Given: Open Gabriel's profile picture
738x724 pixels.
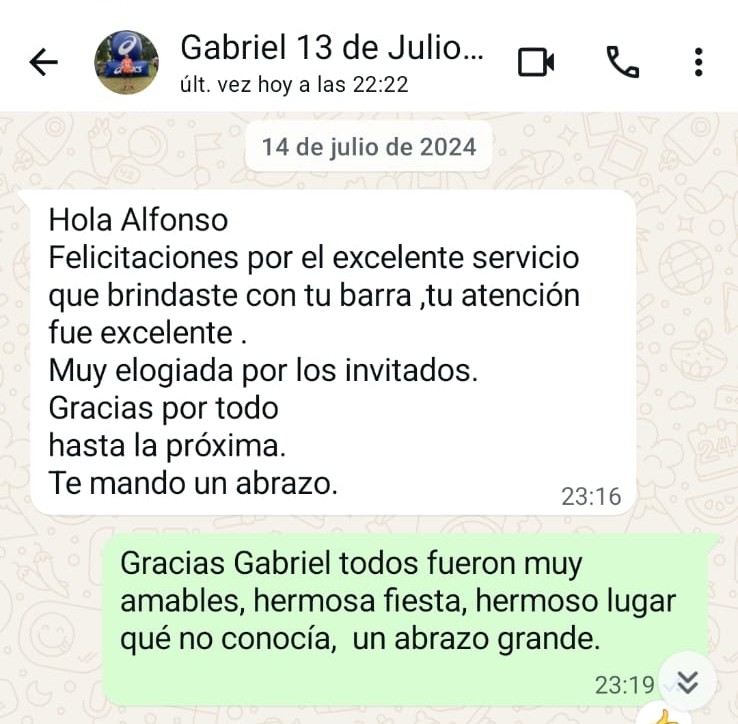Looking at the screenshot, I should click(x=126, y=63).
